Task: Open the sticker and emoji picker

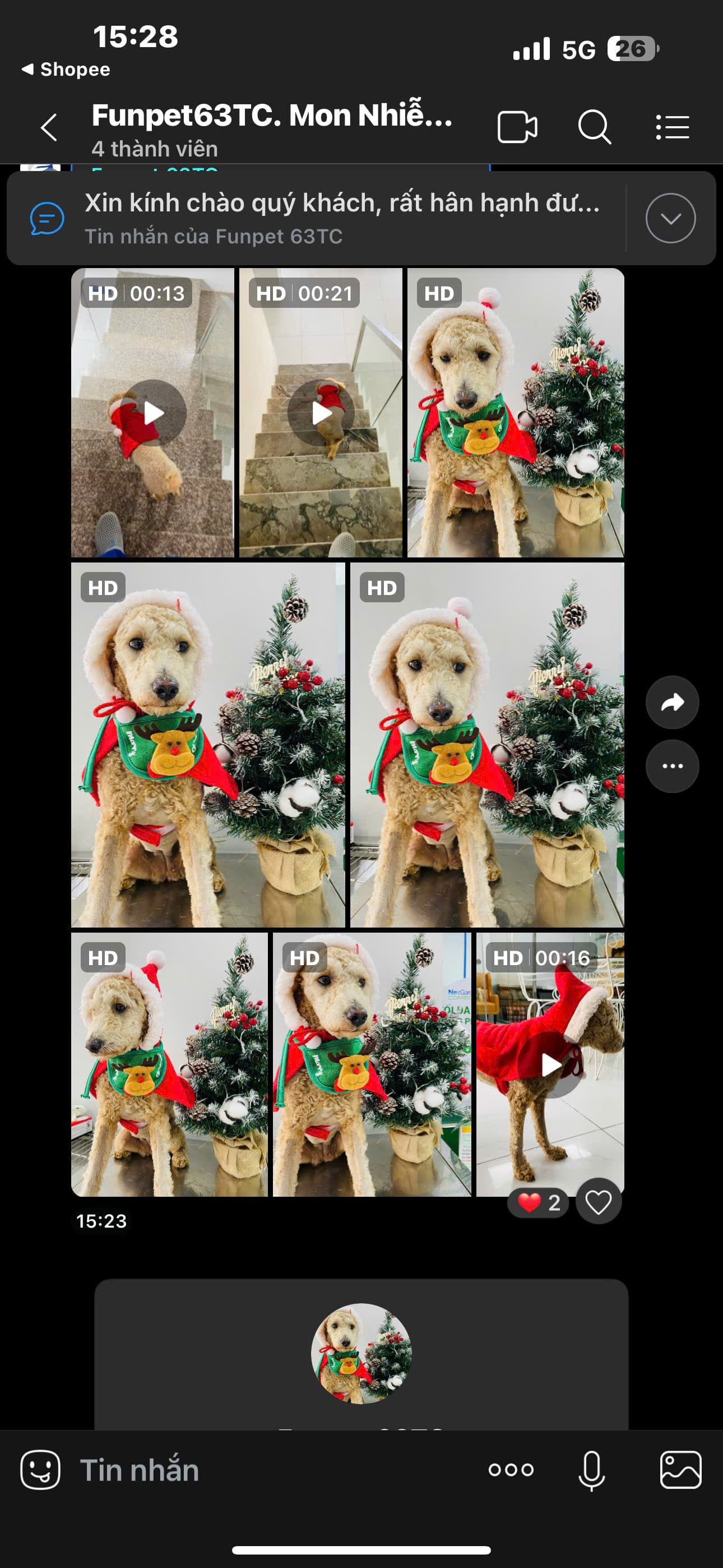Action: tap(40, 1469)
